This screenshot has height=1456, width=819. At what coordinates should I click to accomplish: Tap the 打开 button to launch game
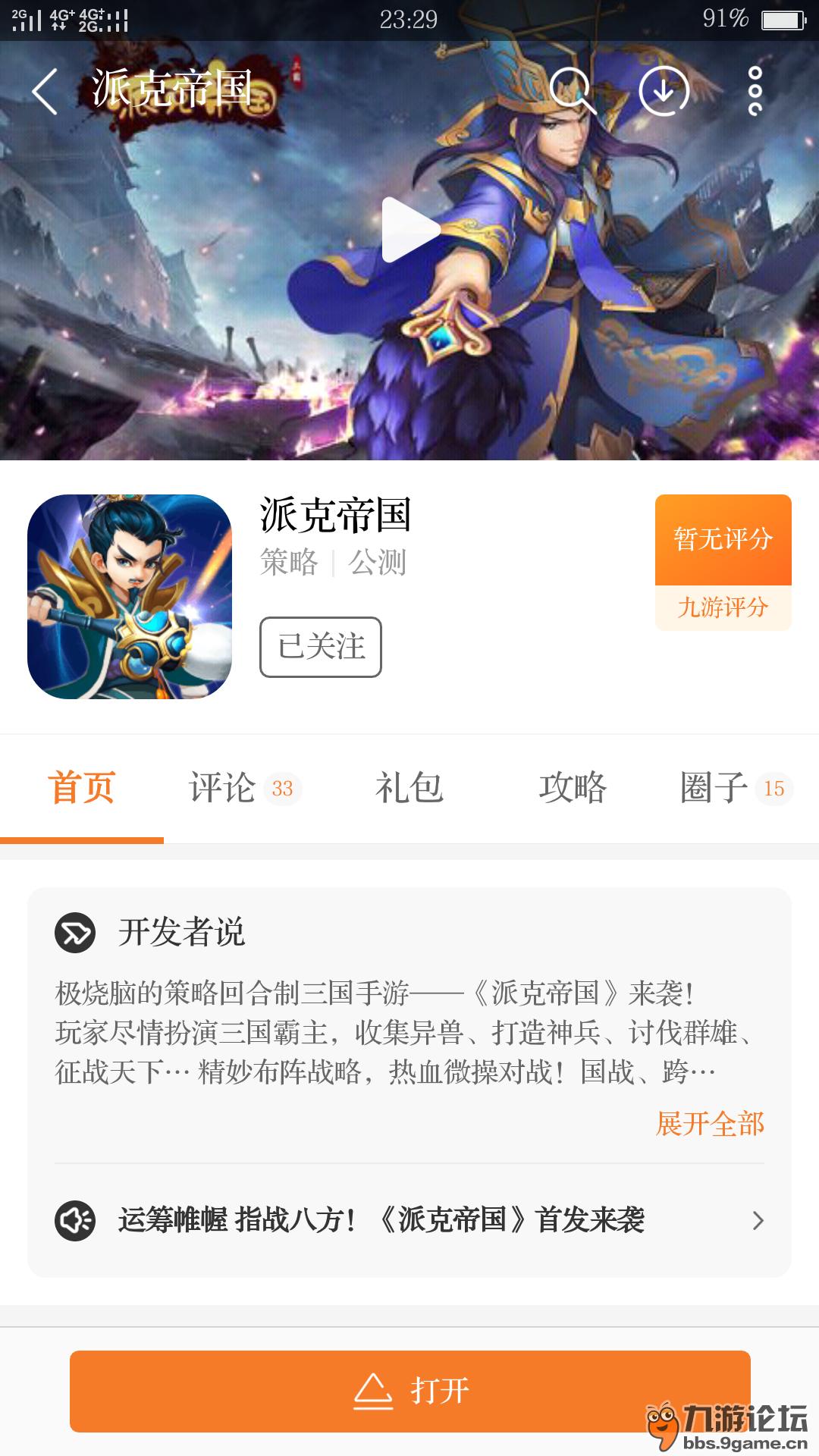coord(409,1391)
